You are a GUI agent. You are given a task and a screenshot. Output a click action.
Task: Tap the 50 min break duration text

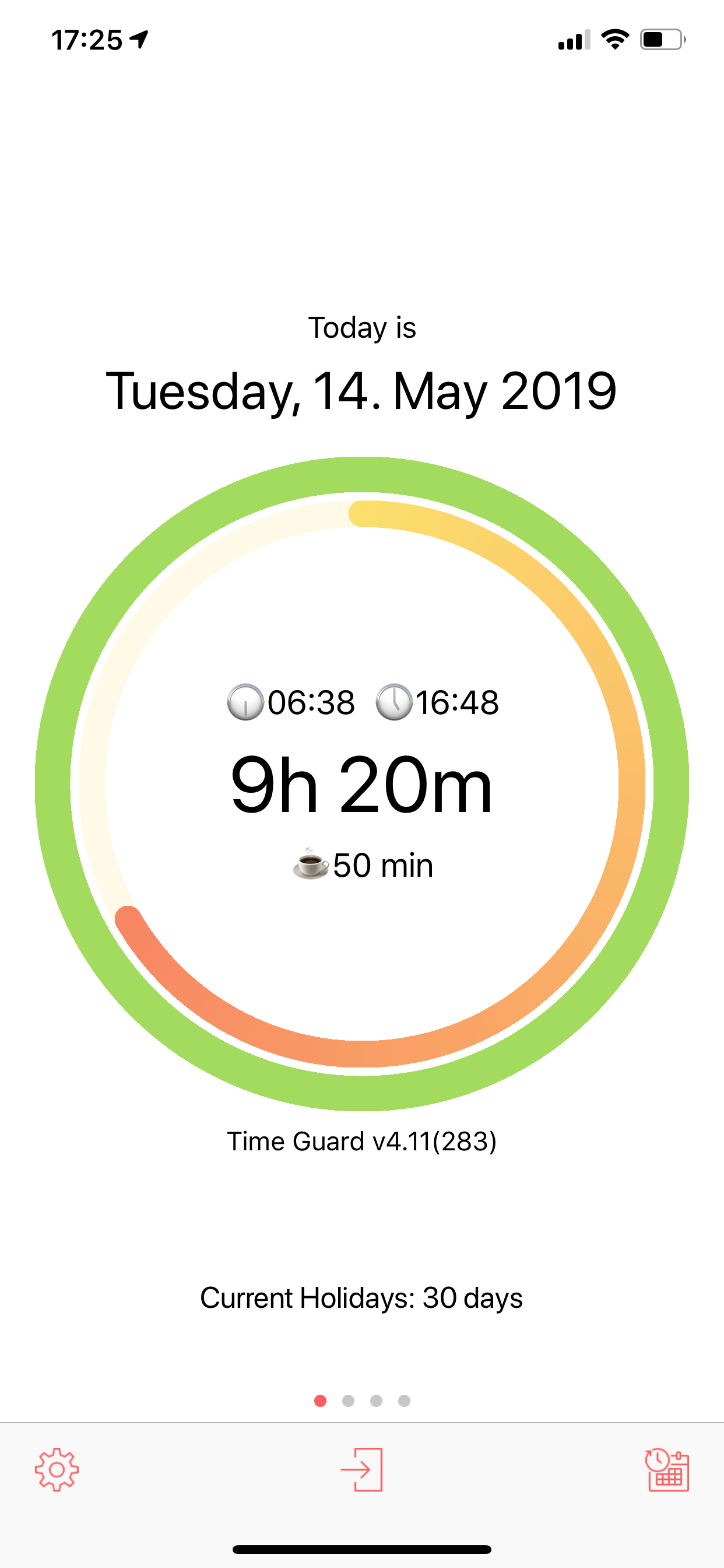click(x=382, y=864)
